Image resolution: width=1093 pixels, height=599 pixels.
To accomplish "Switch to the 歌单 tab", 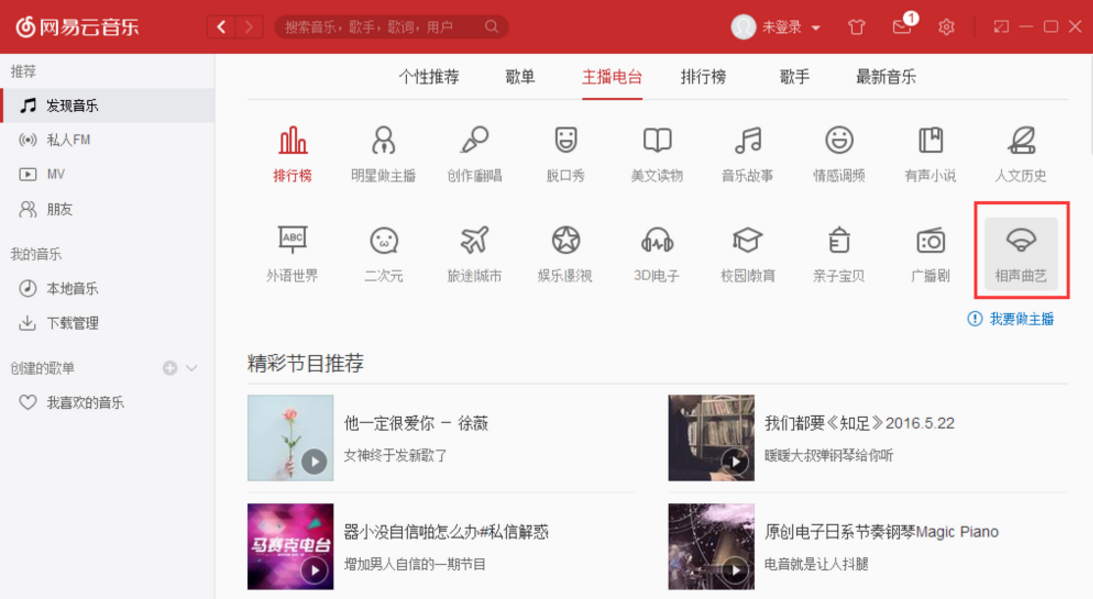I will (520, 77).
